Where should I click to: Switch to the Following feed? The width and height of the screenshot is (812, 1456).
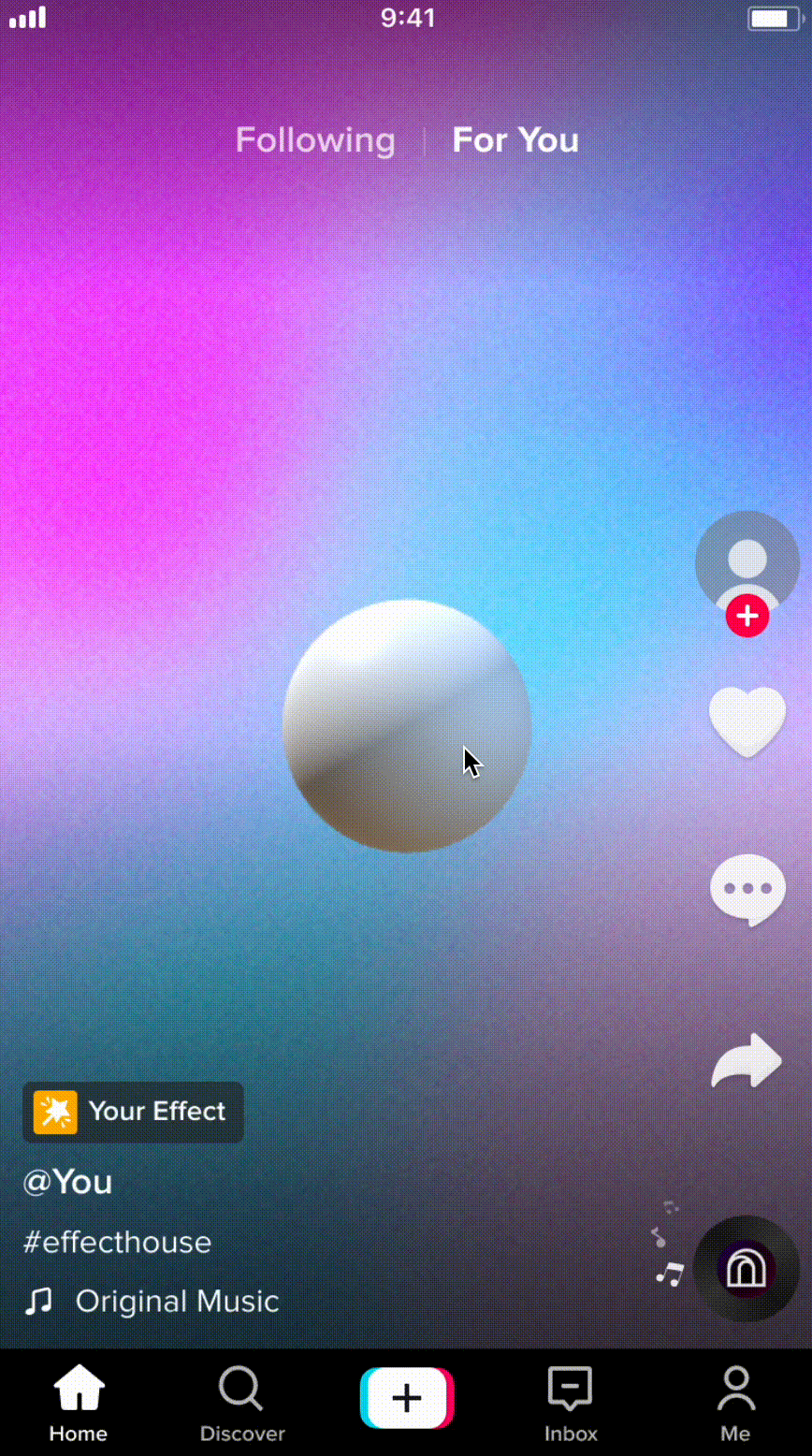click(x=315, y=140)
